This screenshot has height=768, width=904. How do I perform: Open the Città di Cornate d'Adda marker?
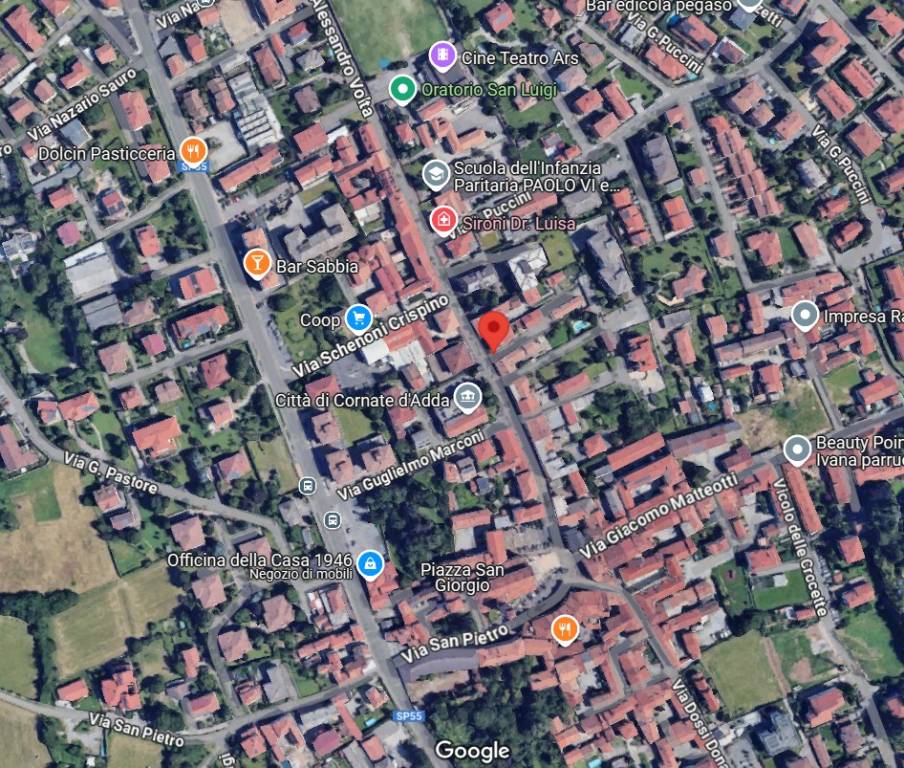467,398
